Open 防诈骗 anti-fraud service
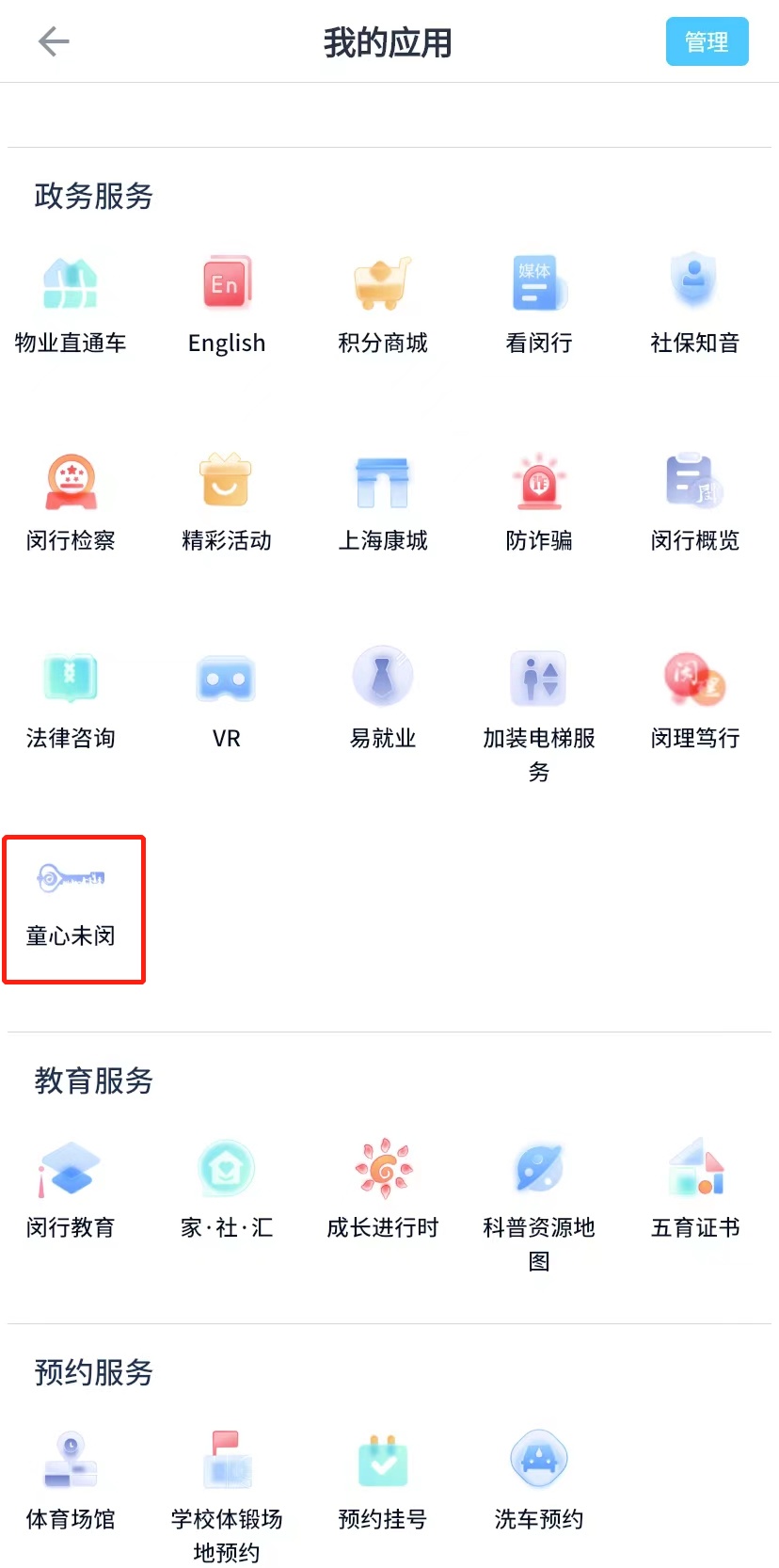This screenshot has width=779, height=1568. [x=539, y=501]
